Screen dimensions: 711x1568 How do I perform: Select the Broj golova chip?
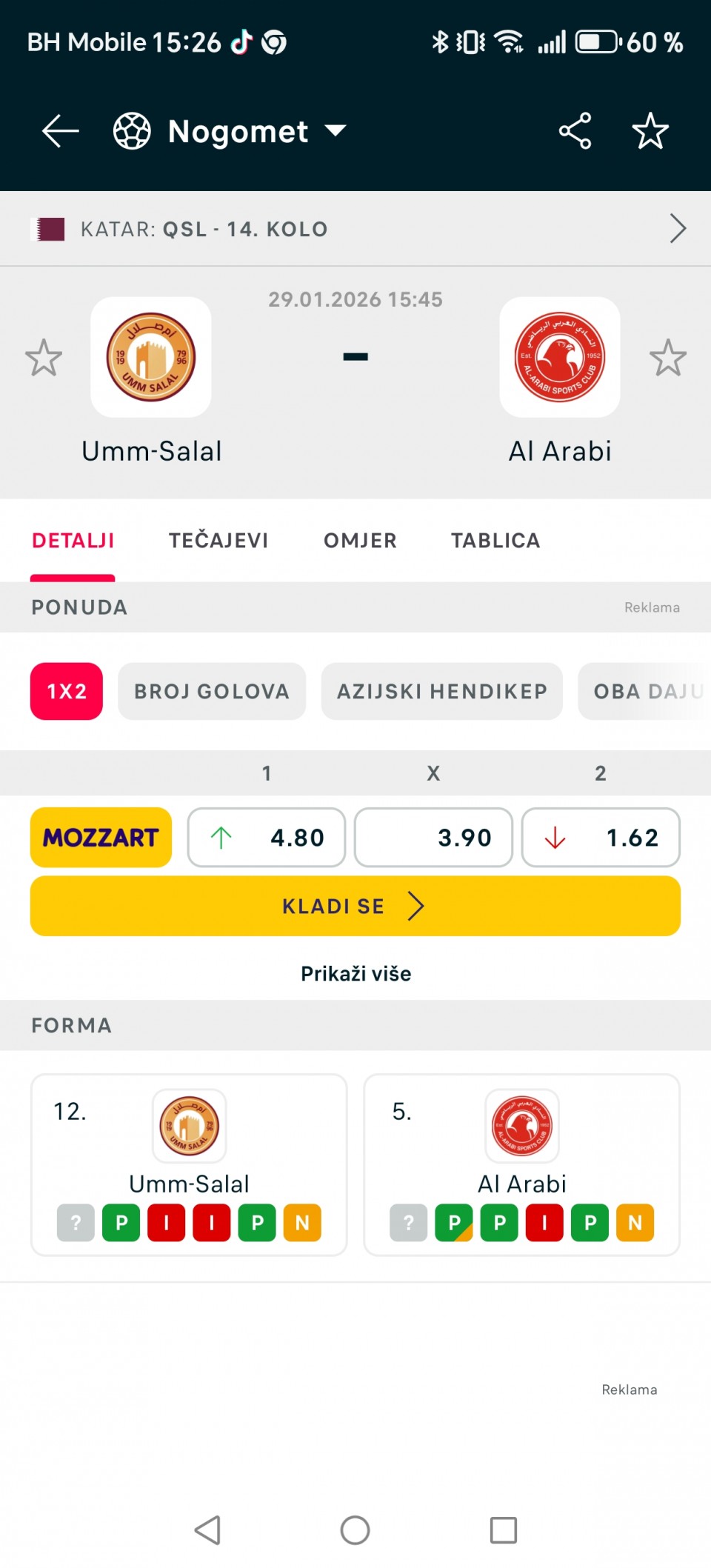pos(212,691)
